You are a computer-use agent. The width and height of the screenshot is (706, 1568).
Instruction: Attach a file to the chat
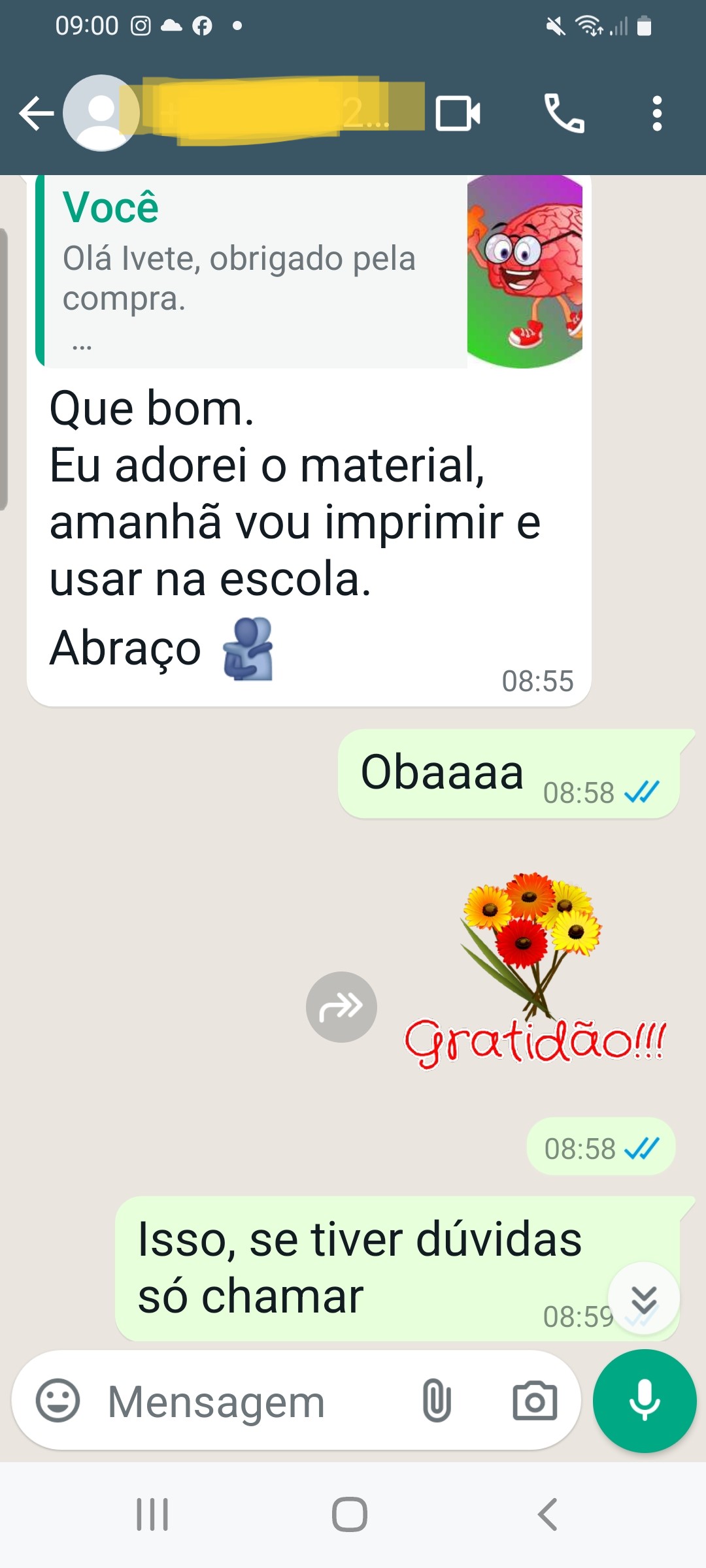tap(436, 1401)
